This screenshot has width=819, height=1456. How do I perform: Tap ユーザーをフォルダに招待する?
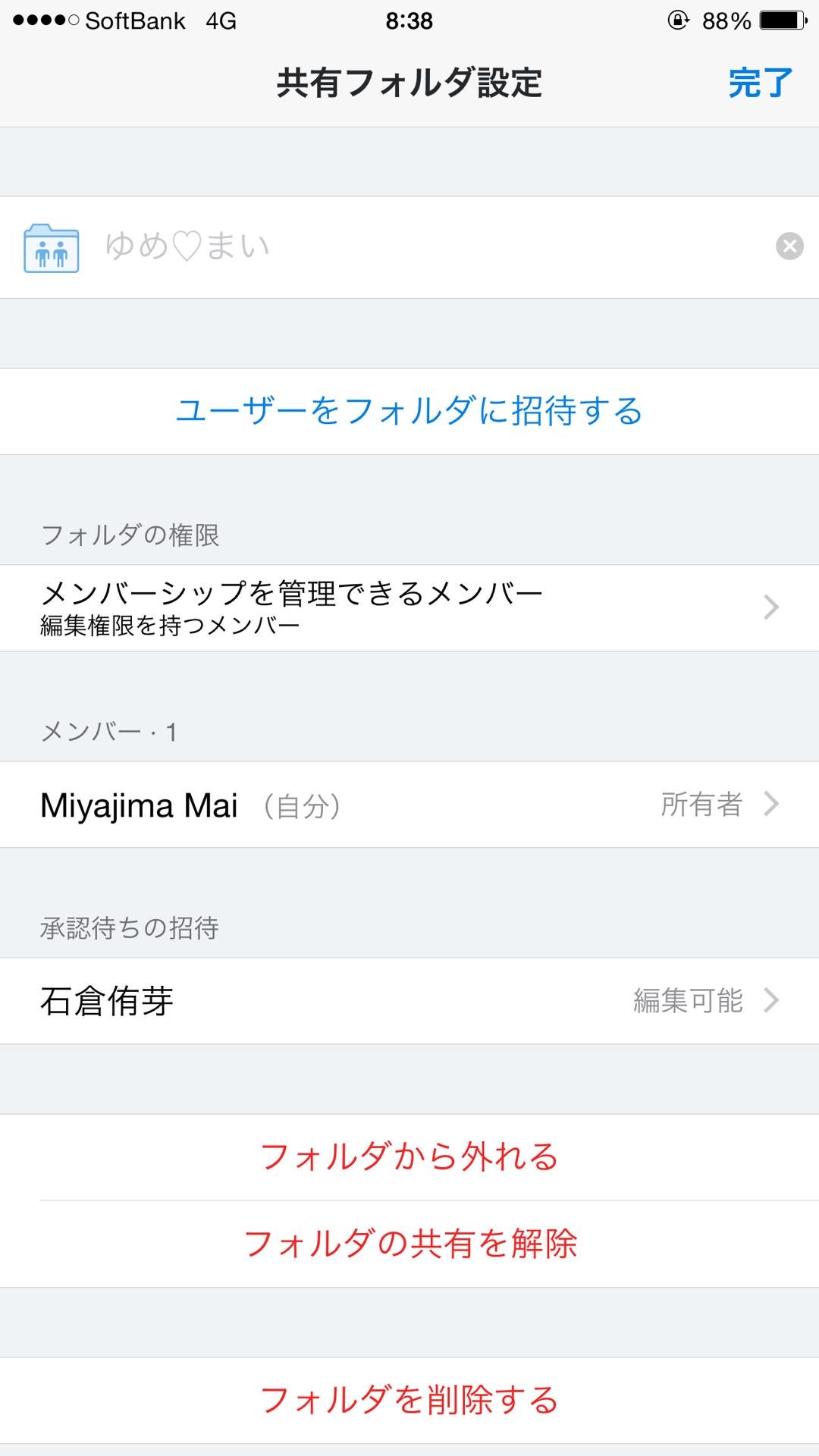click(x=409, y=411)
